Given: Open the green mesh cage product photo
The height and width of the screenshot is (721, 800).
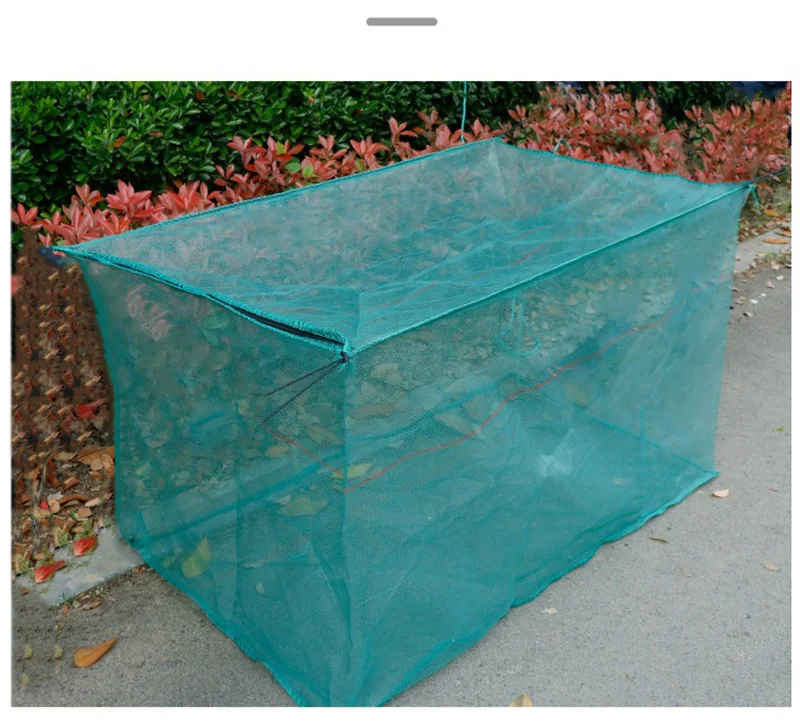Looking at the screenshot, I should [401, 394].
